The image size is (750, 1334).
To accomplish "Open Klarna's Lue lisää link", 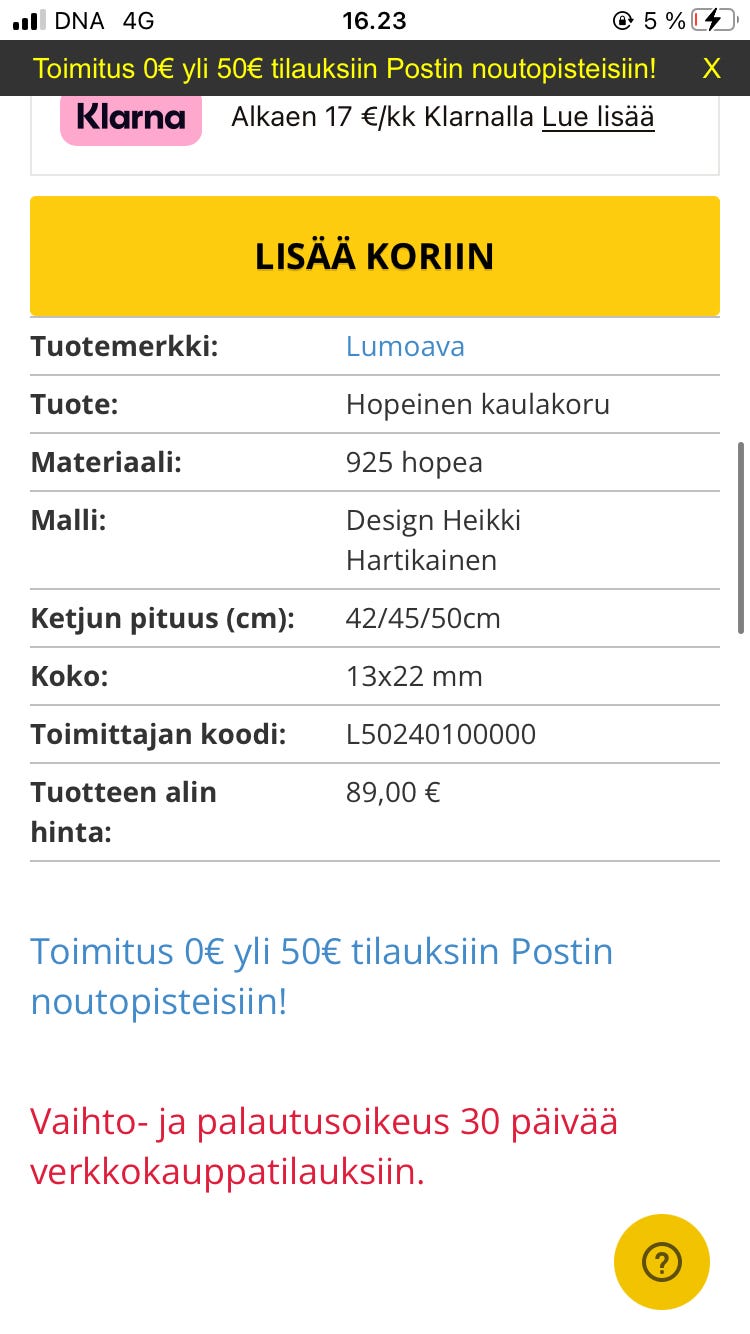I will 598,117.
